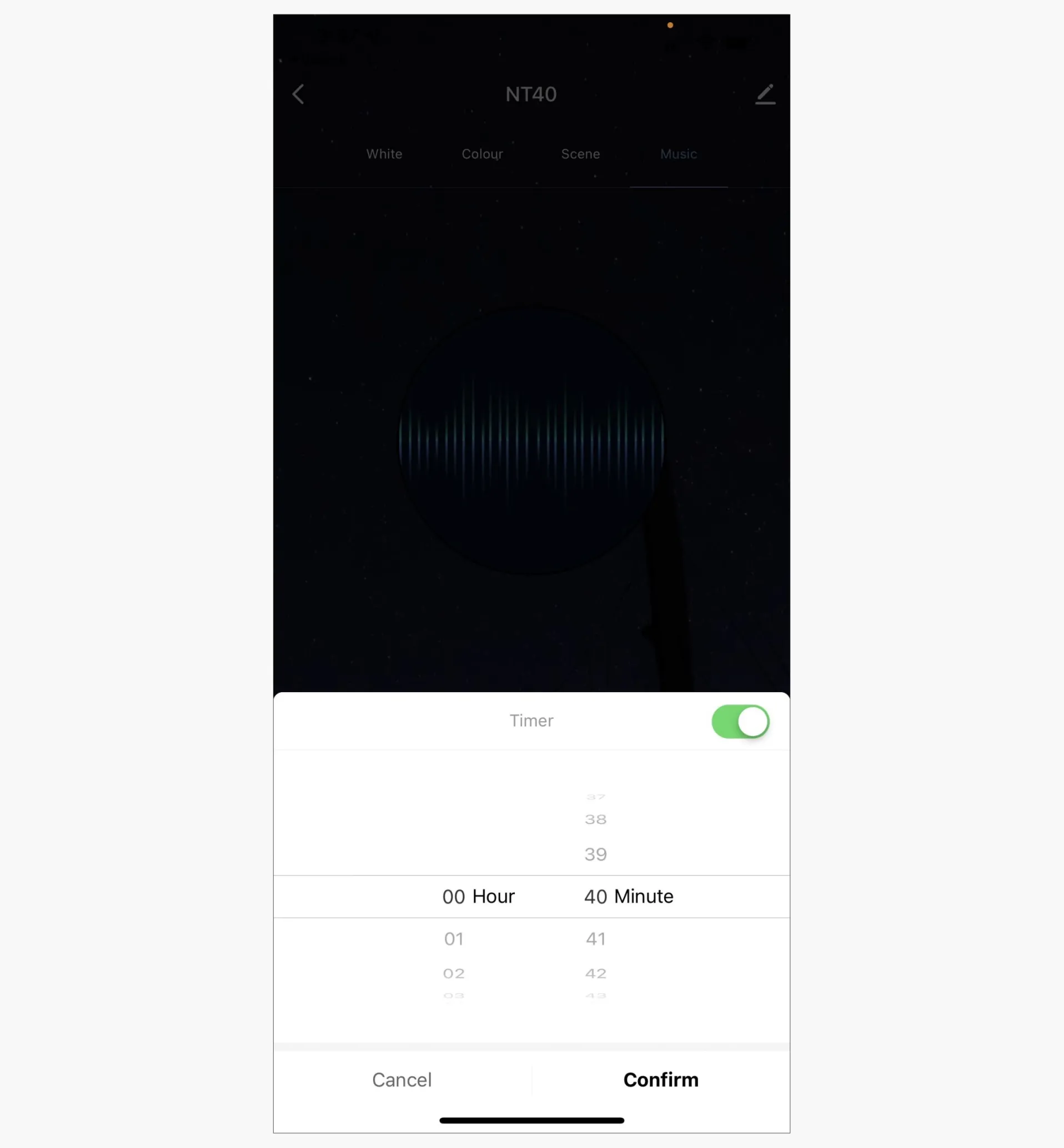Choose 38 in the minute picker
The height and width of the screenshot is (1148, 1064).
(595, 819)
